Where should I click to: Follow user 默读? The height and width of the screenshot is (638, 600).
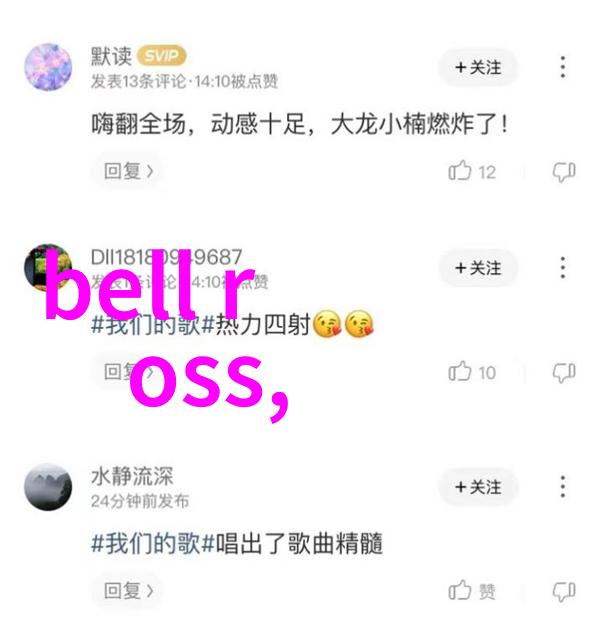pyautogui.click(x=476, y=68)
